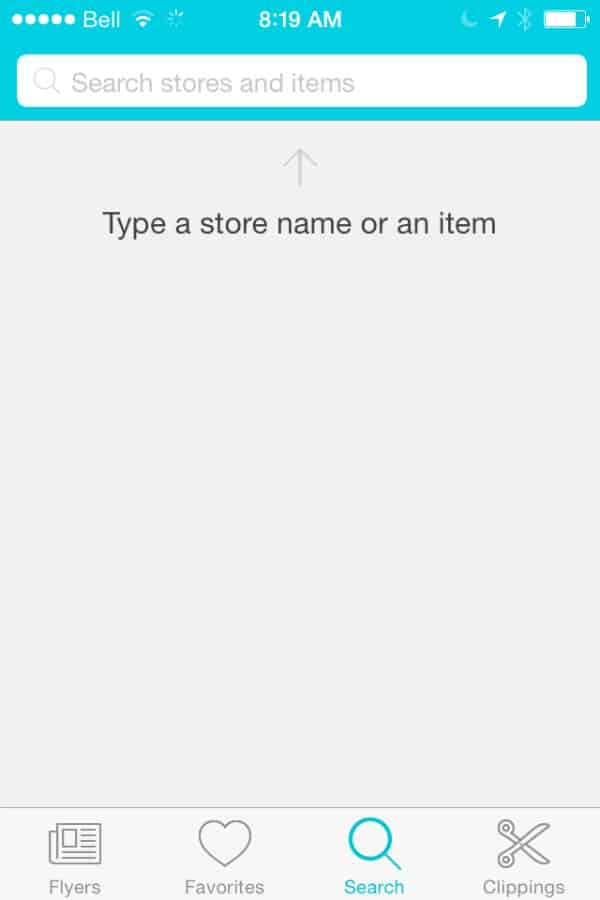
Task: Go to the Clippings tab
Action: [x=524, y=855]
